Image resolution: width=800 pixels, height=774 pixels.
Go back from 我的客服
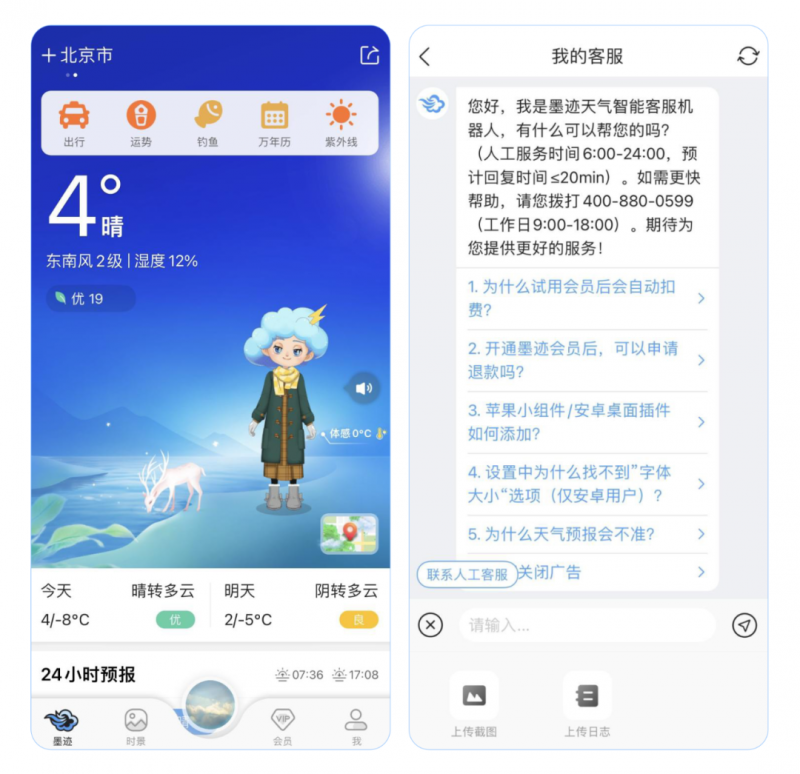425,56
